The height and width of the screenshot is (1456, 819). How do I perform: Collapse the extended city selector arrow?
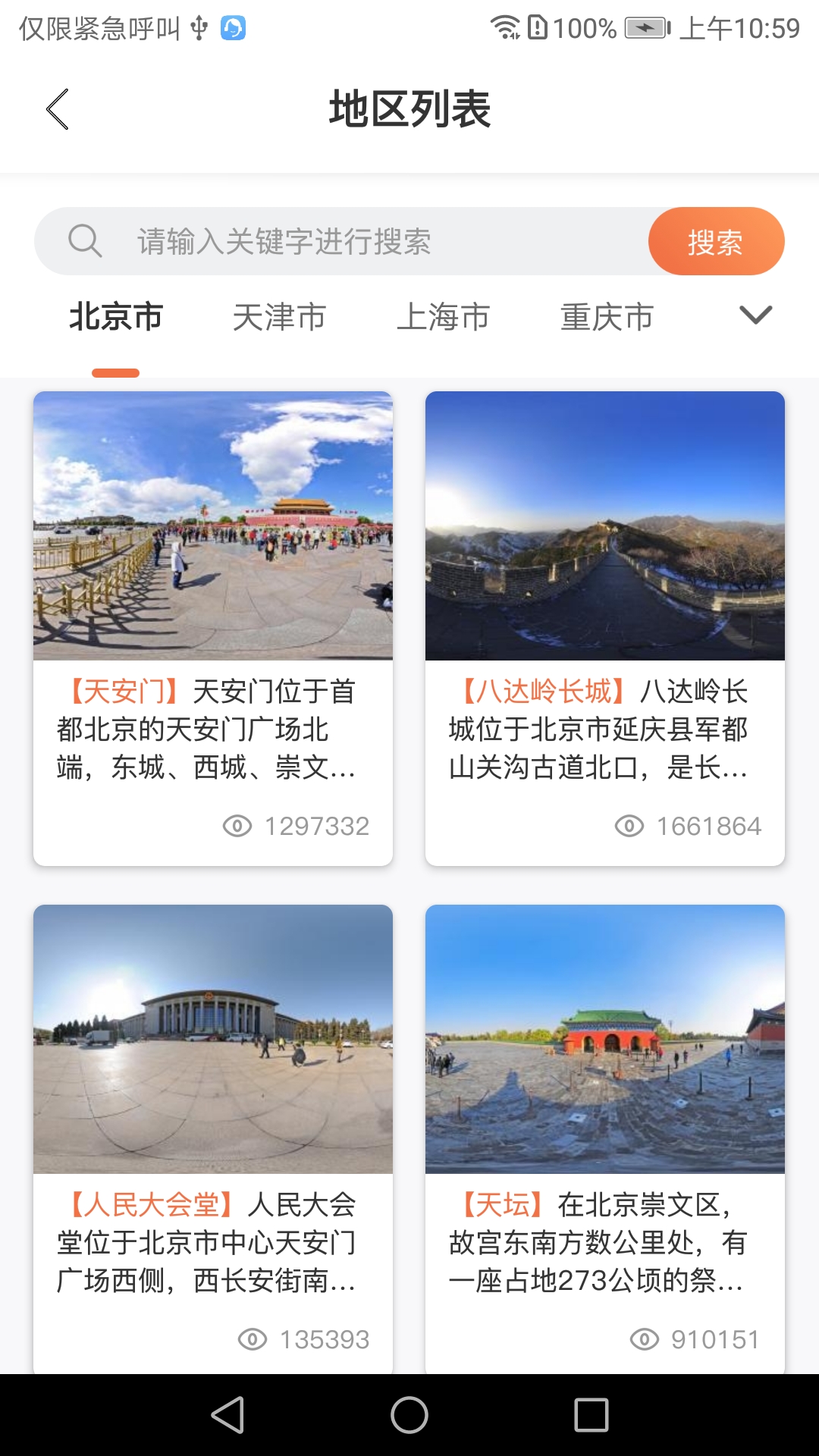tap(755, 316)
